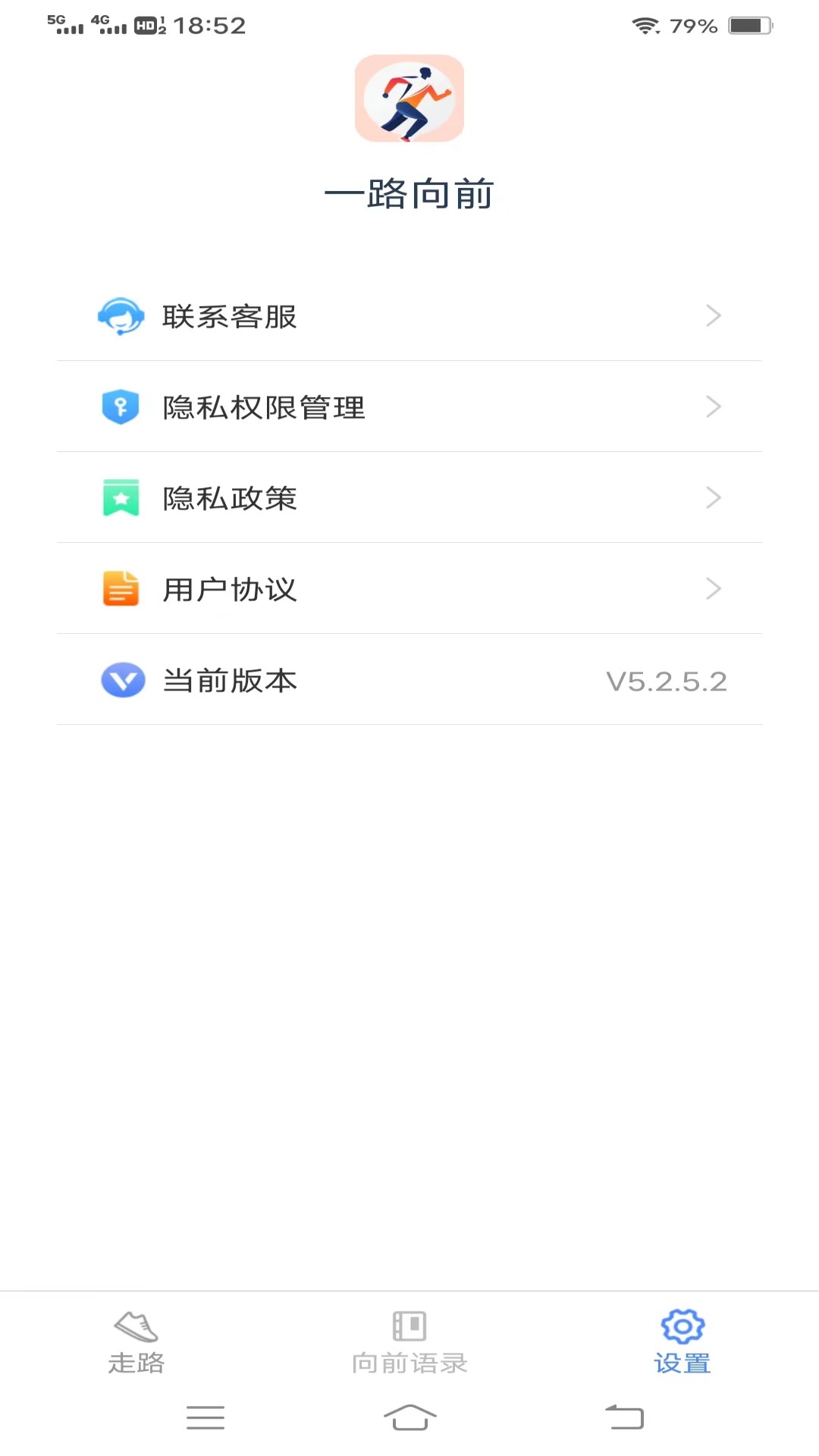Switch to the 走路 tab
This screenshot has width=819, height=1456.
tap(136, 1342)
